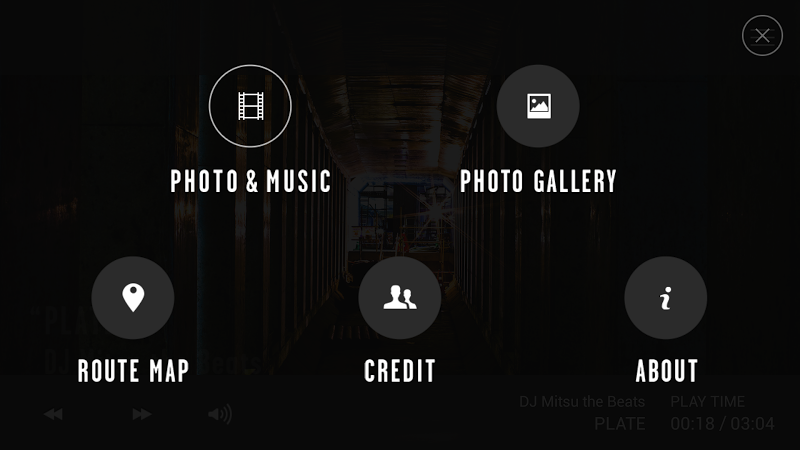Open the About information page
The width and height of the screenshot is (800, 450).
666,298
